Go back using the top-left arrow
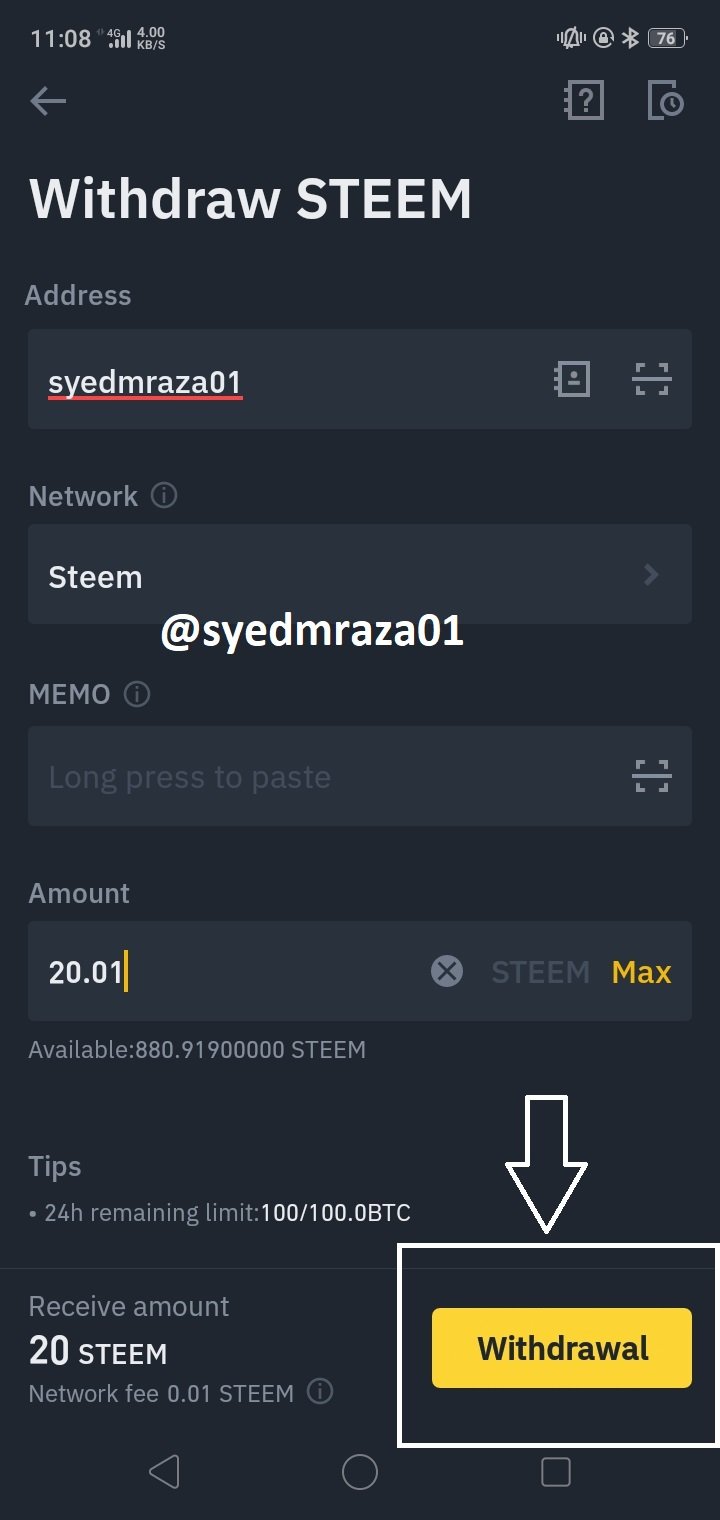Image resolution: width=720 pixels, height=1520 pixels. [48, 100]
